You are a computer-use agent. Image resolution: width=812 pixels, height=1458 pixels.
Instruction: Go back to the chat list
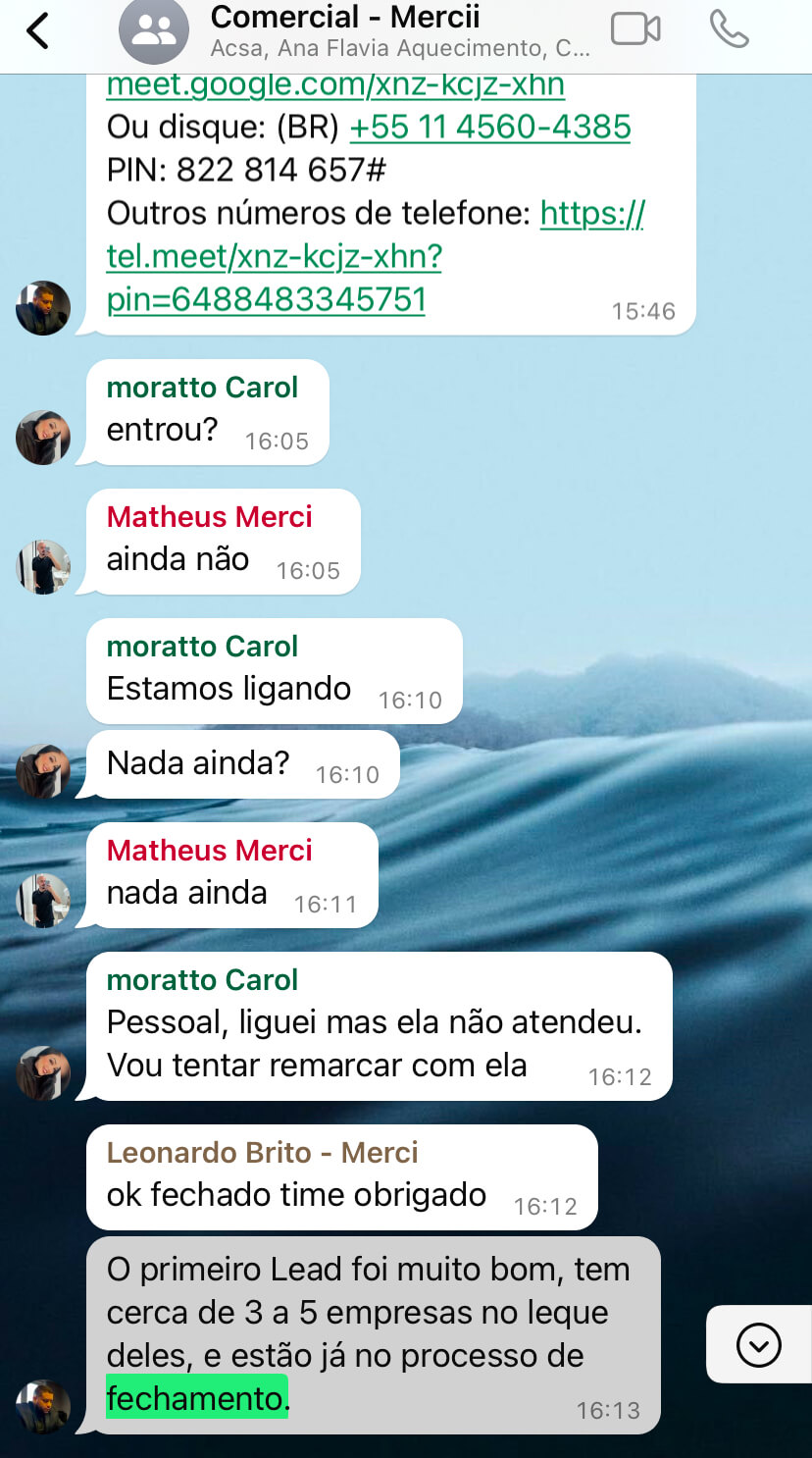37,31
